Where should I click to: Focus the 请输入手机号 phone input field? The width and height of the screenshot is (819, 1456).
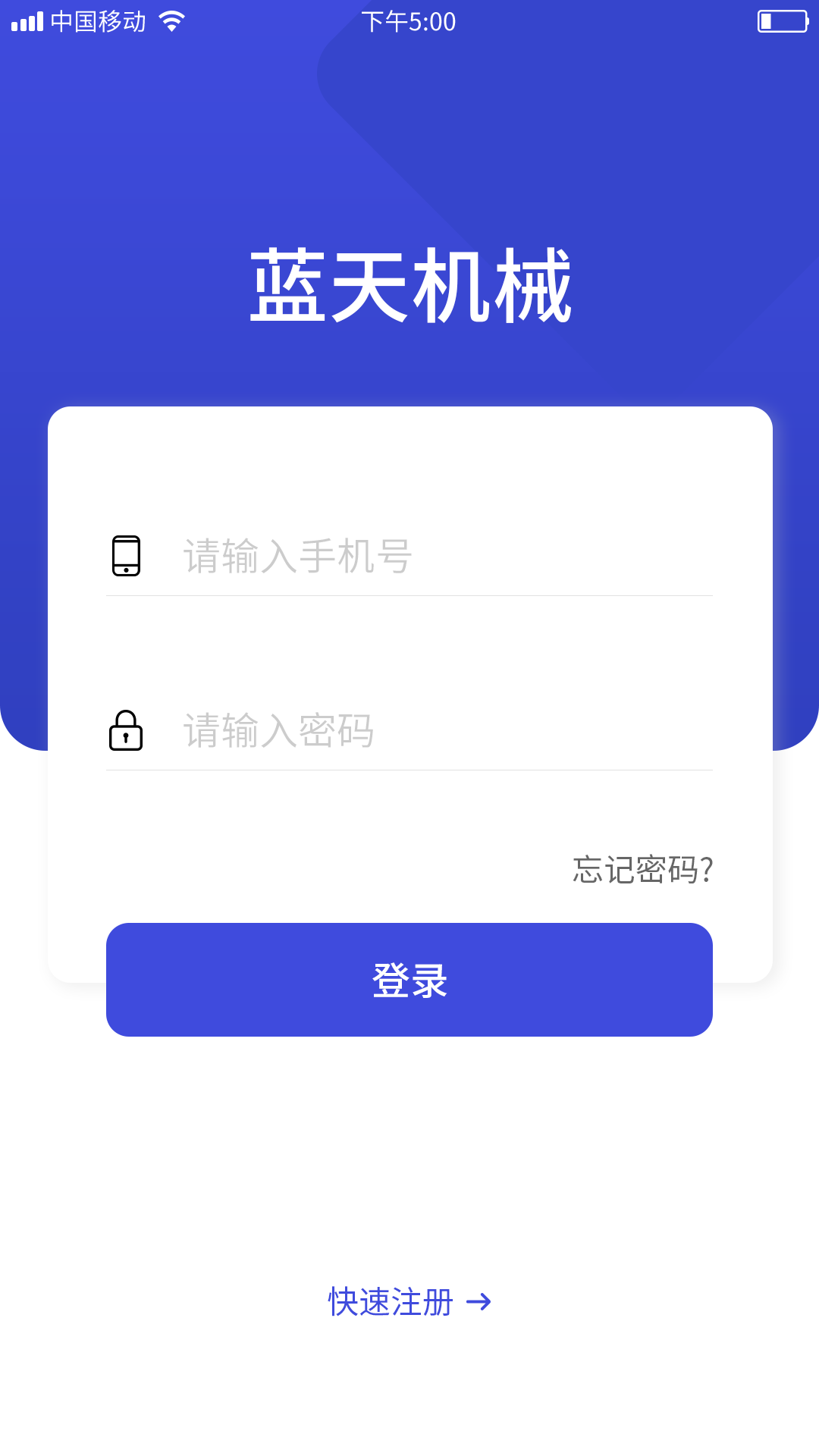coord(409,556)
